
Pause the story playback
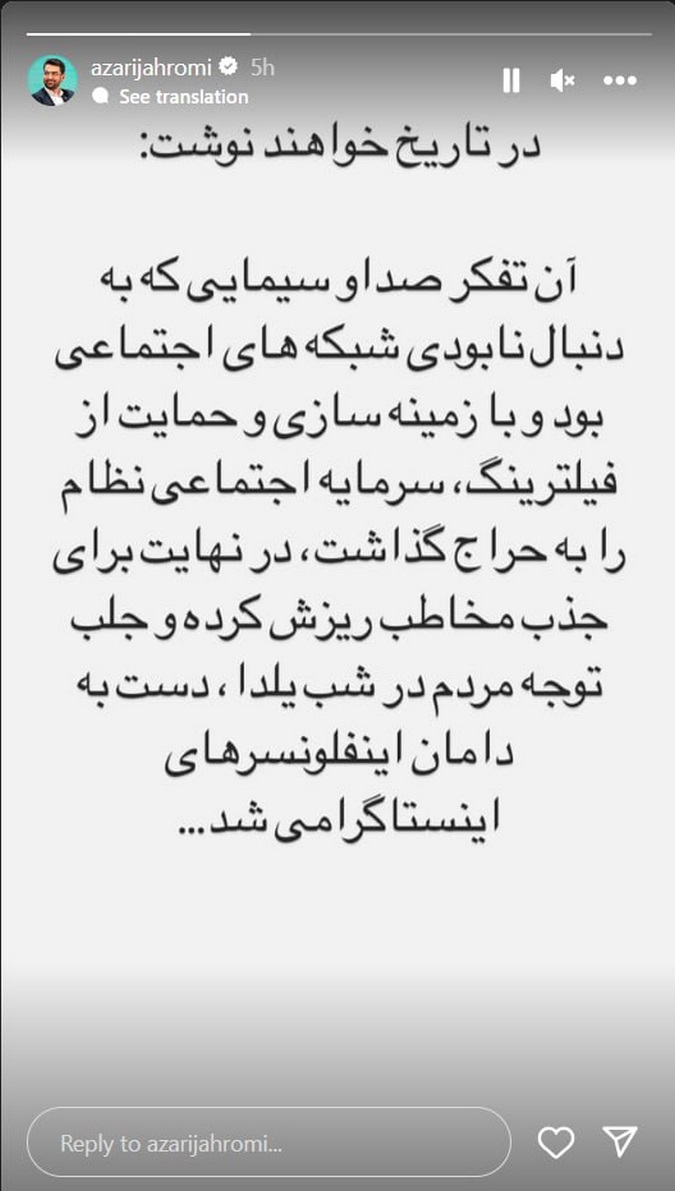click(x=511, y=81)
